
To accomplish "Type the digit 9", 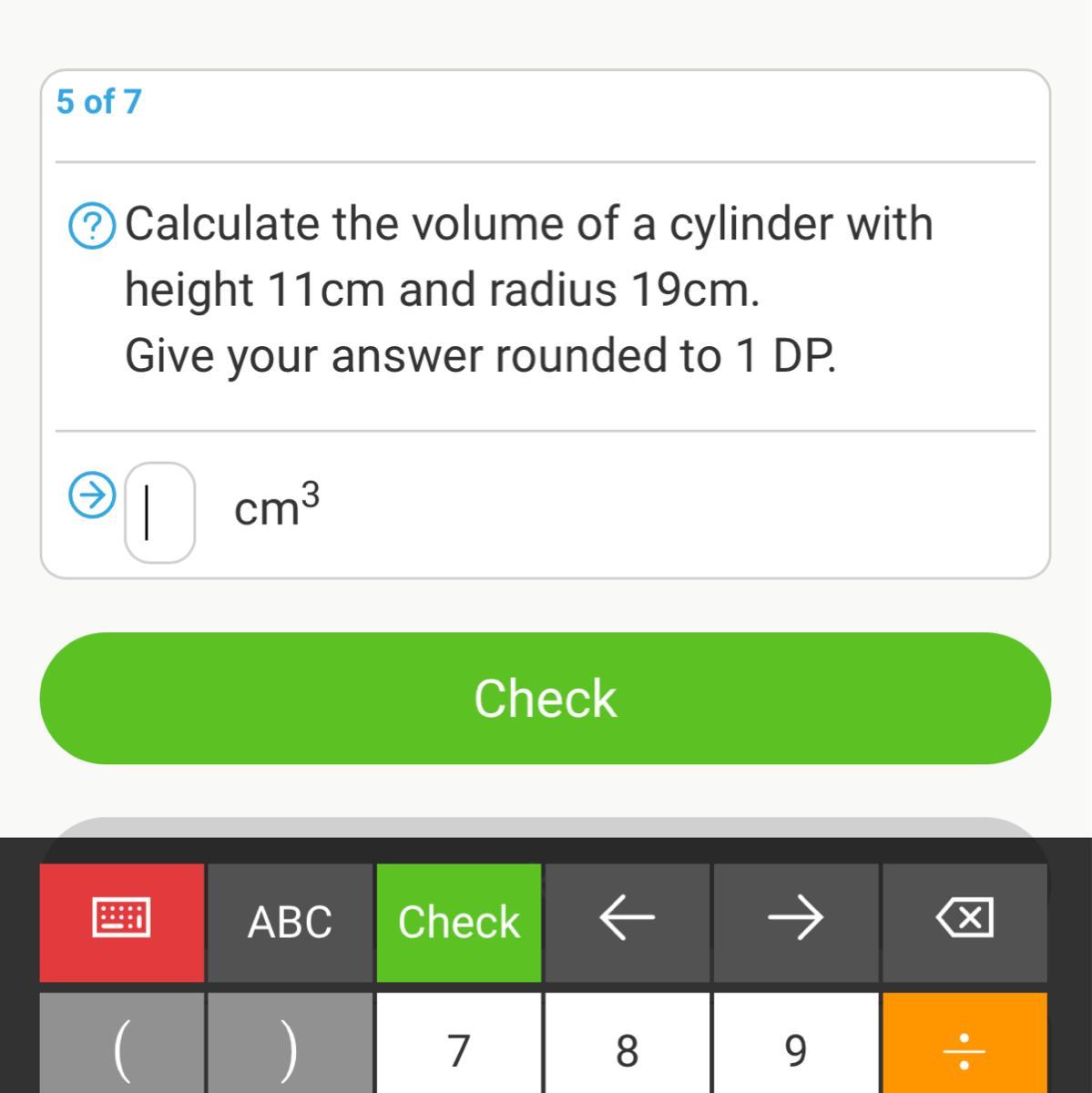I will 795,1047.
